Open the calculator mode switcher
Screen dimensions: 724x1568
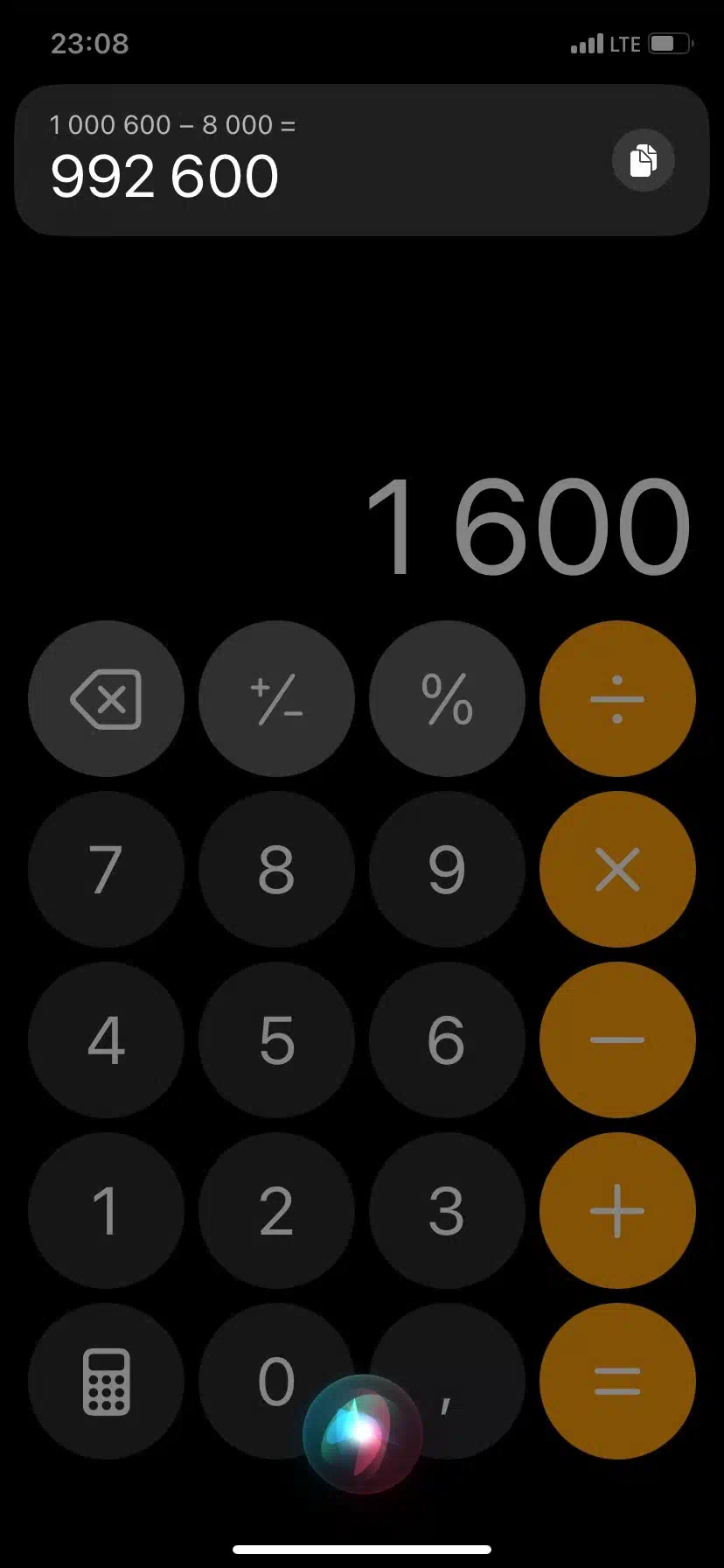106,1382
